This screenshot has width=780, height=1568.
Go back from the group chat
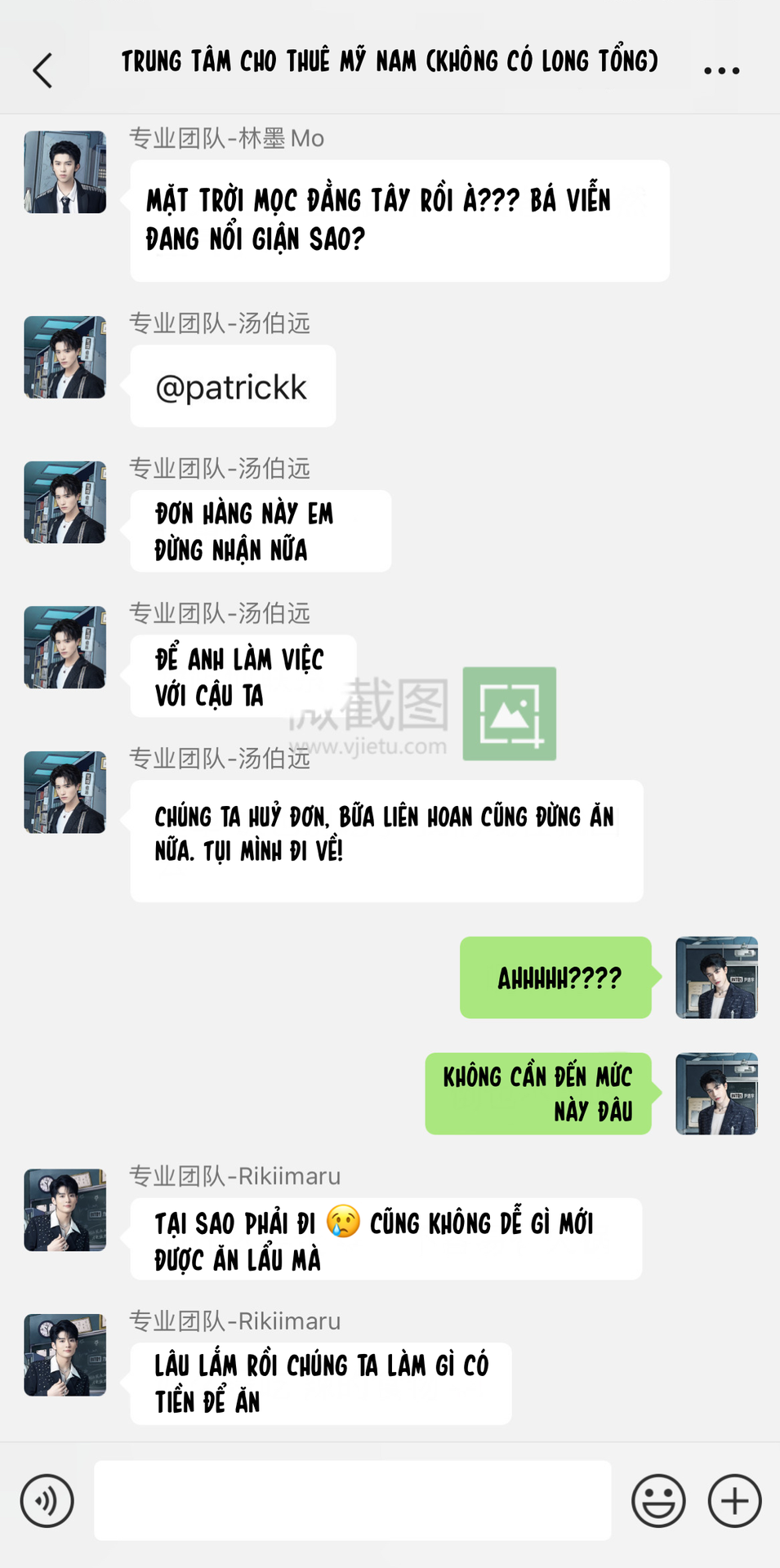coord(42,70)
